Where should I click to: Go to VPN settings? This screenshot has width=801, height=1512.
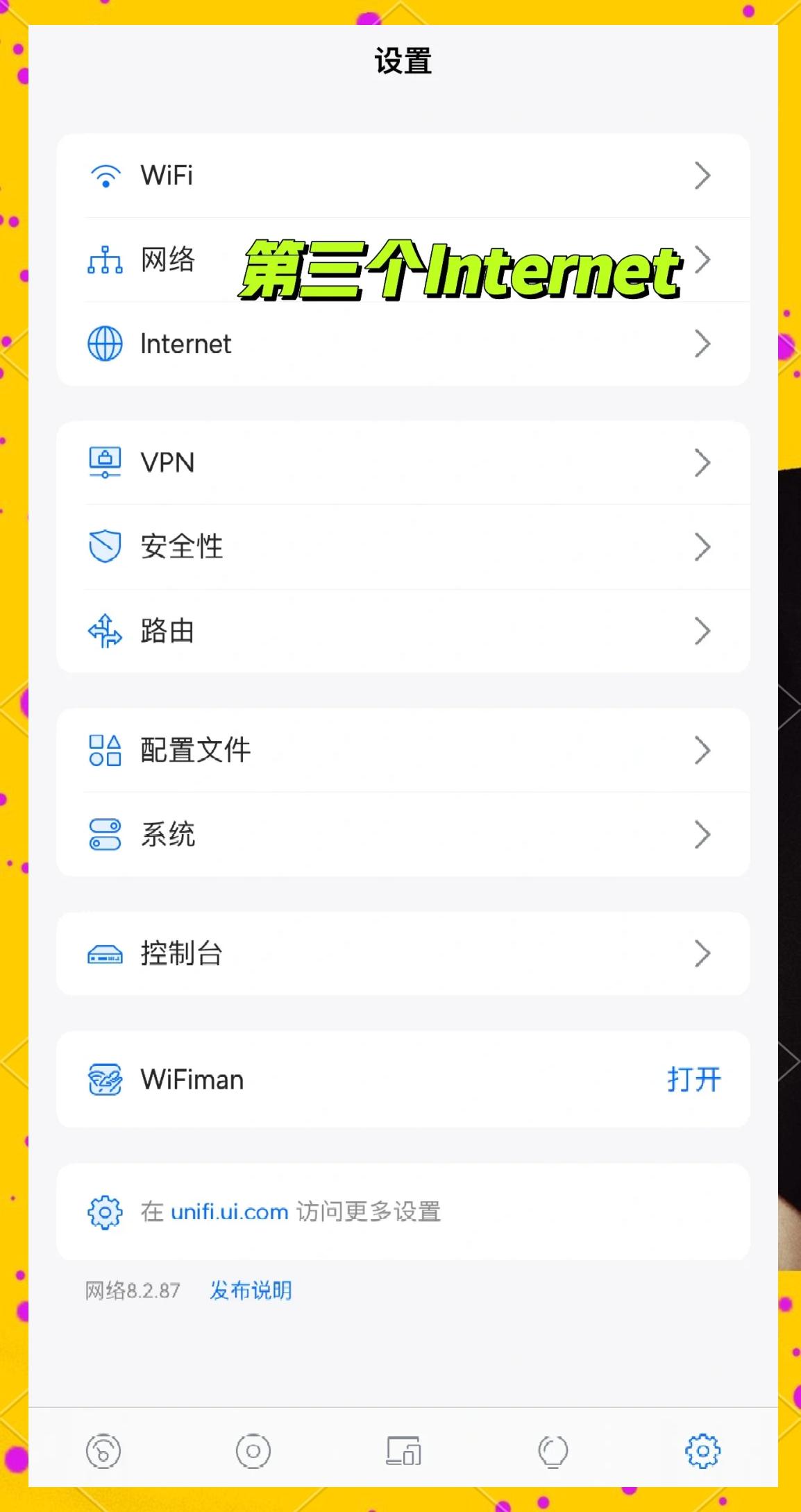point(403,463)
